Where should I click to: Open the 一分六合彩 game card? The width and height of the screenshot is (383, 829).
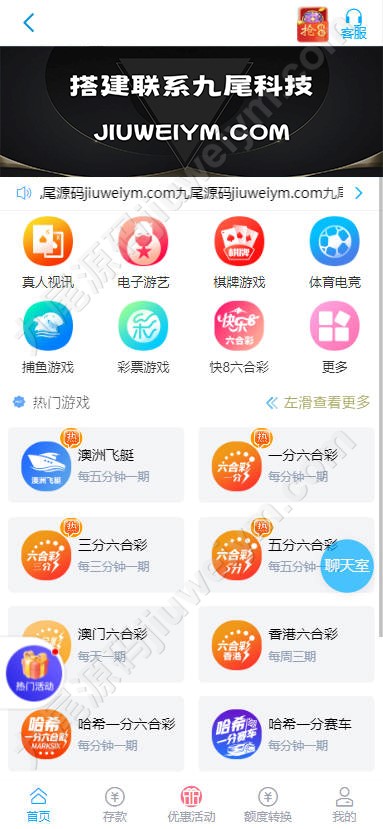tap(286, 465)
